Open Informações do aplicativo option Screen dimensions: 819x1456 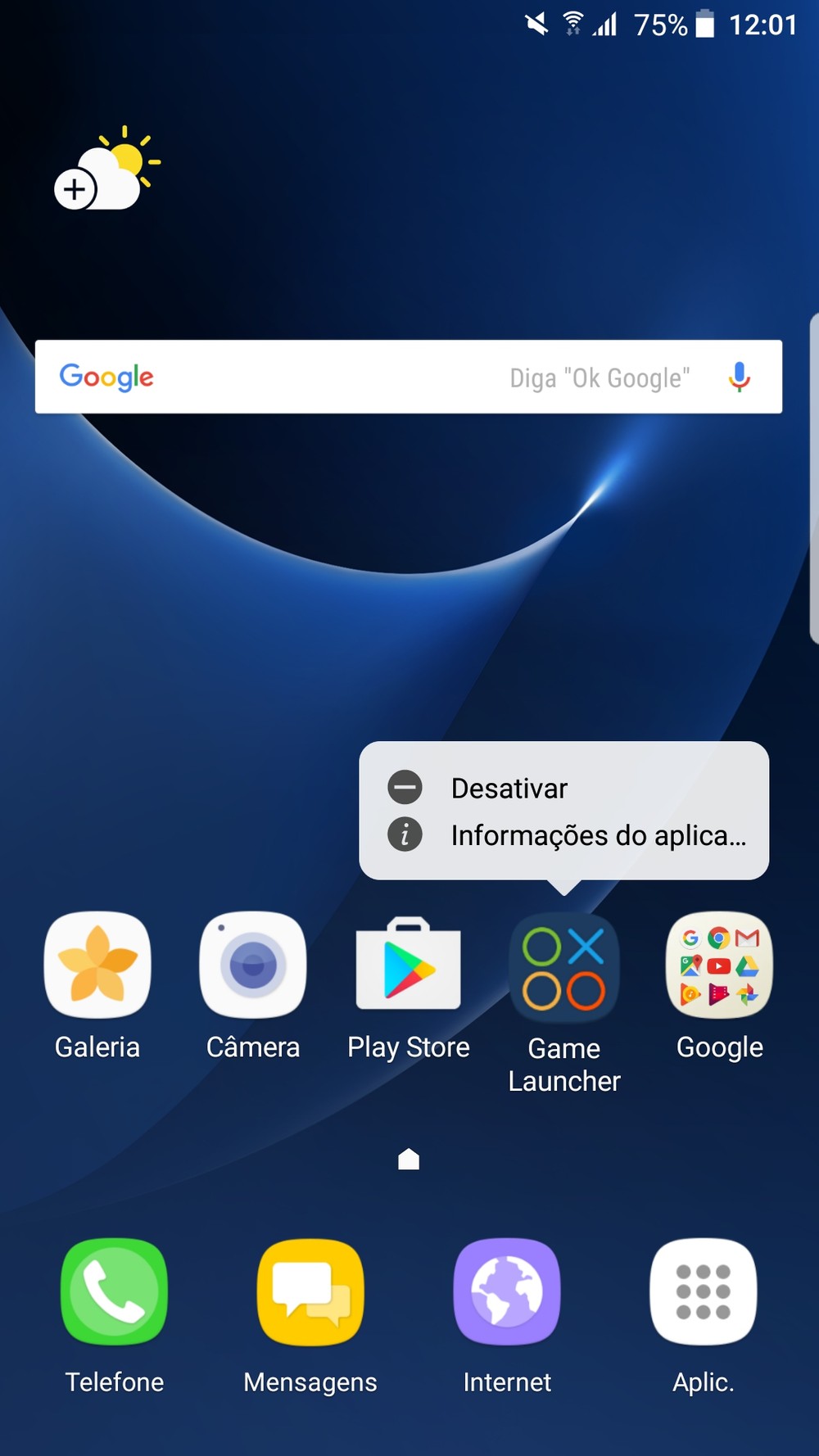(x=563, y=835)
